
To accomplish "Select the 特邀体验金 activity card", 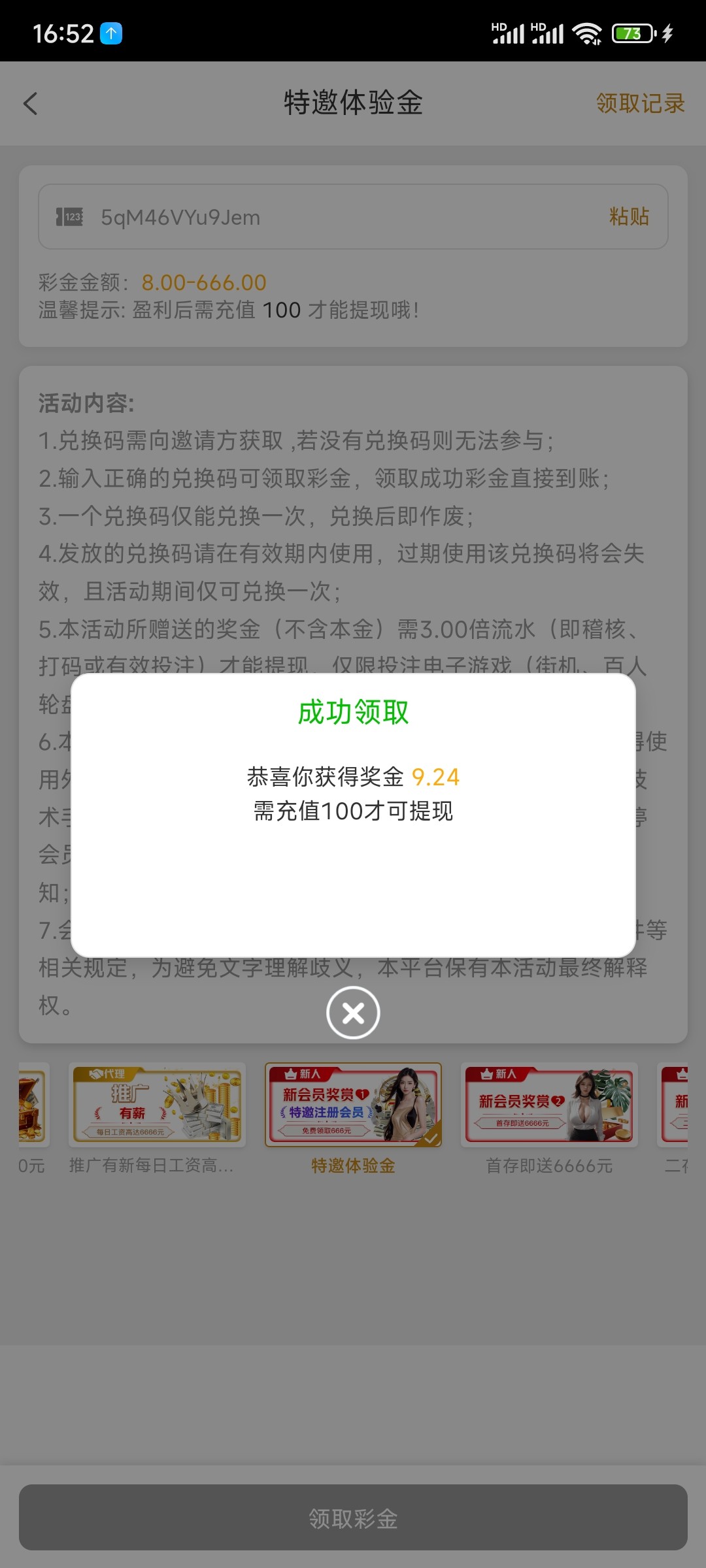I will (x=353, y=1105).
